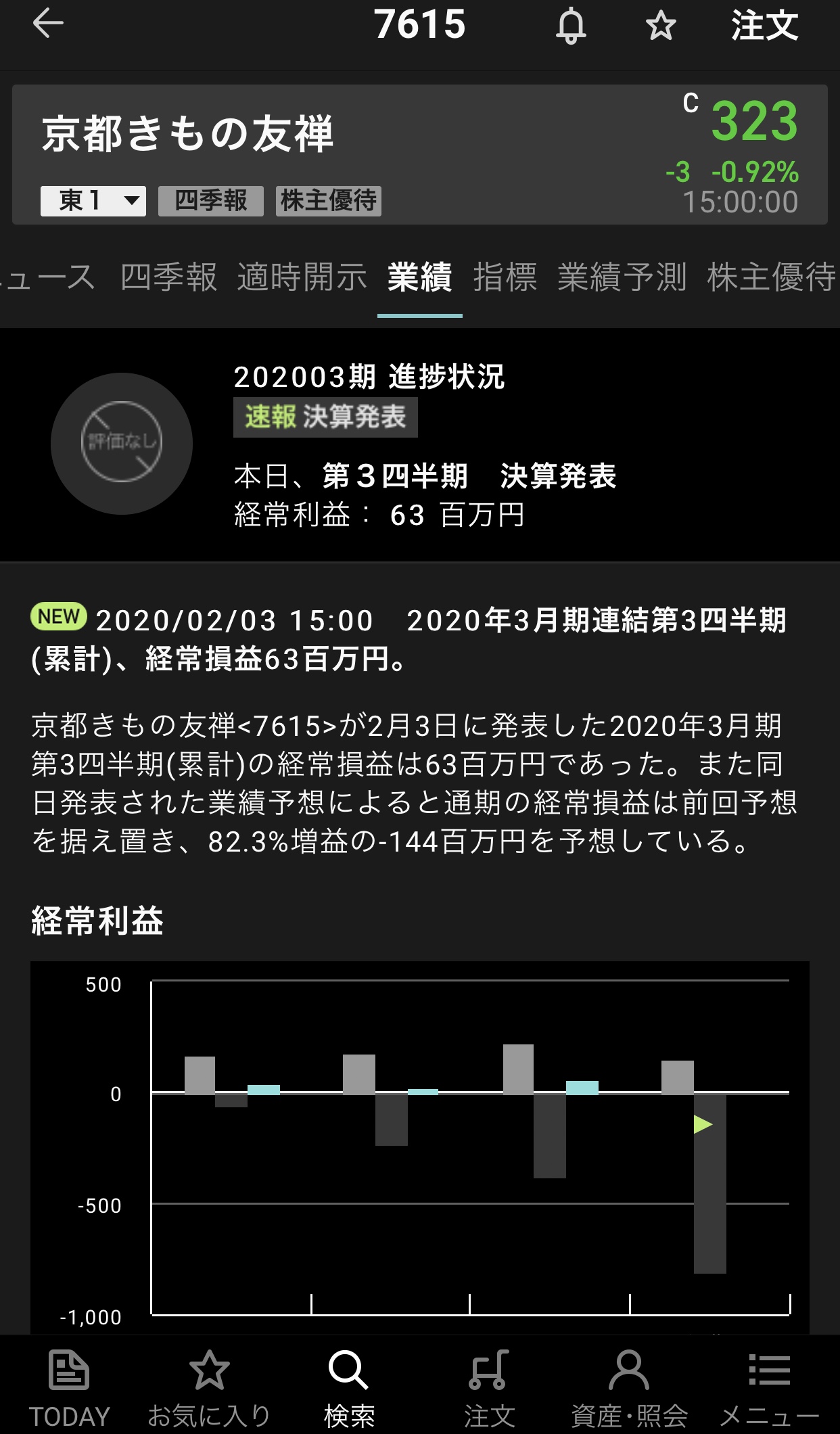The width and height of the screenshot is (840, 1434).
Task: Open the price alert bell
Action: pos(571,27)
